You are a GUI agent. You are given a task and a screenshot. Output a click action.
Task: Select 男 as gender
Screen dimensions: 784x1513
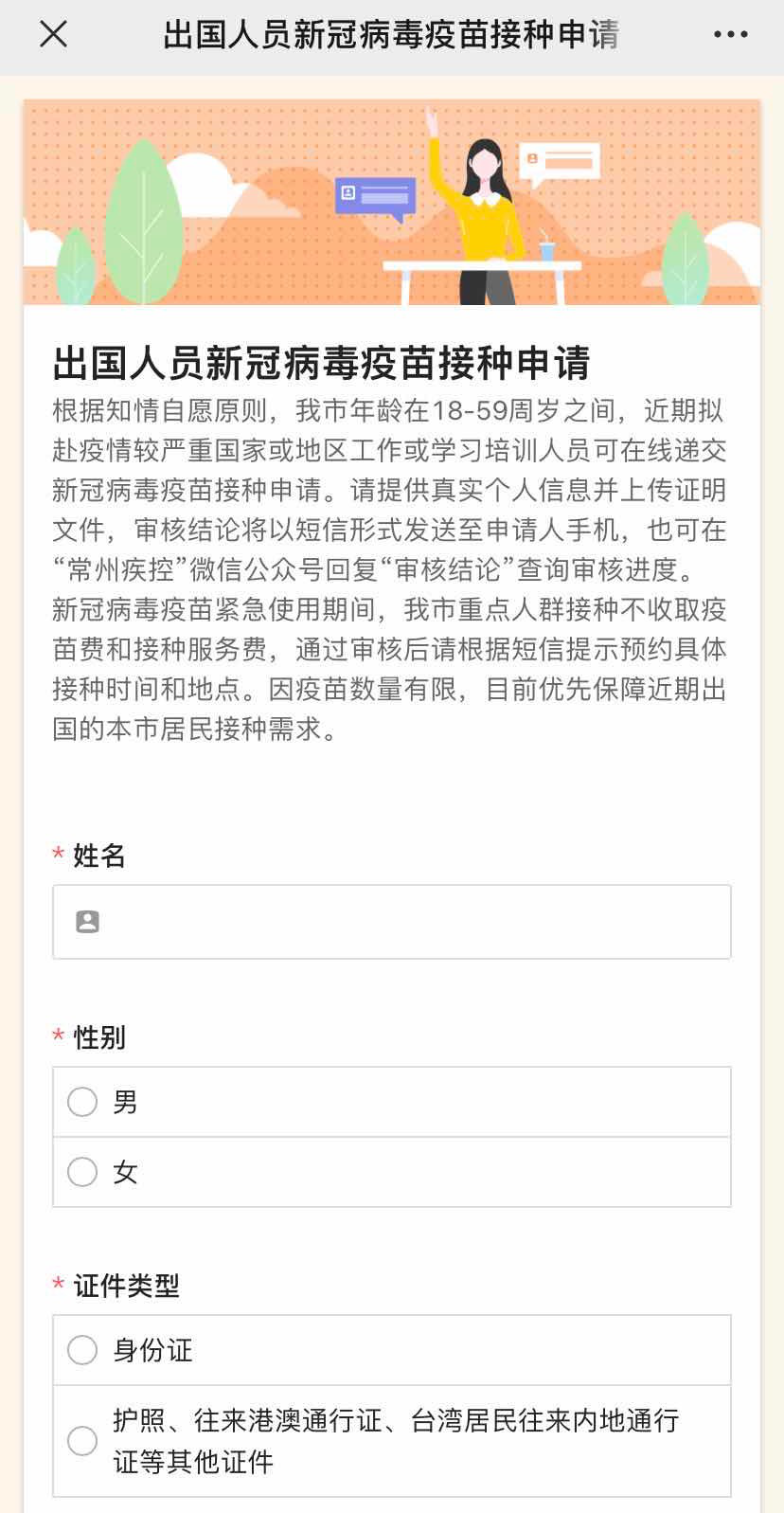click(x=82, y=1102)
